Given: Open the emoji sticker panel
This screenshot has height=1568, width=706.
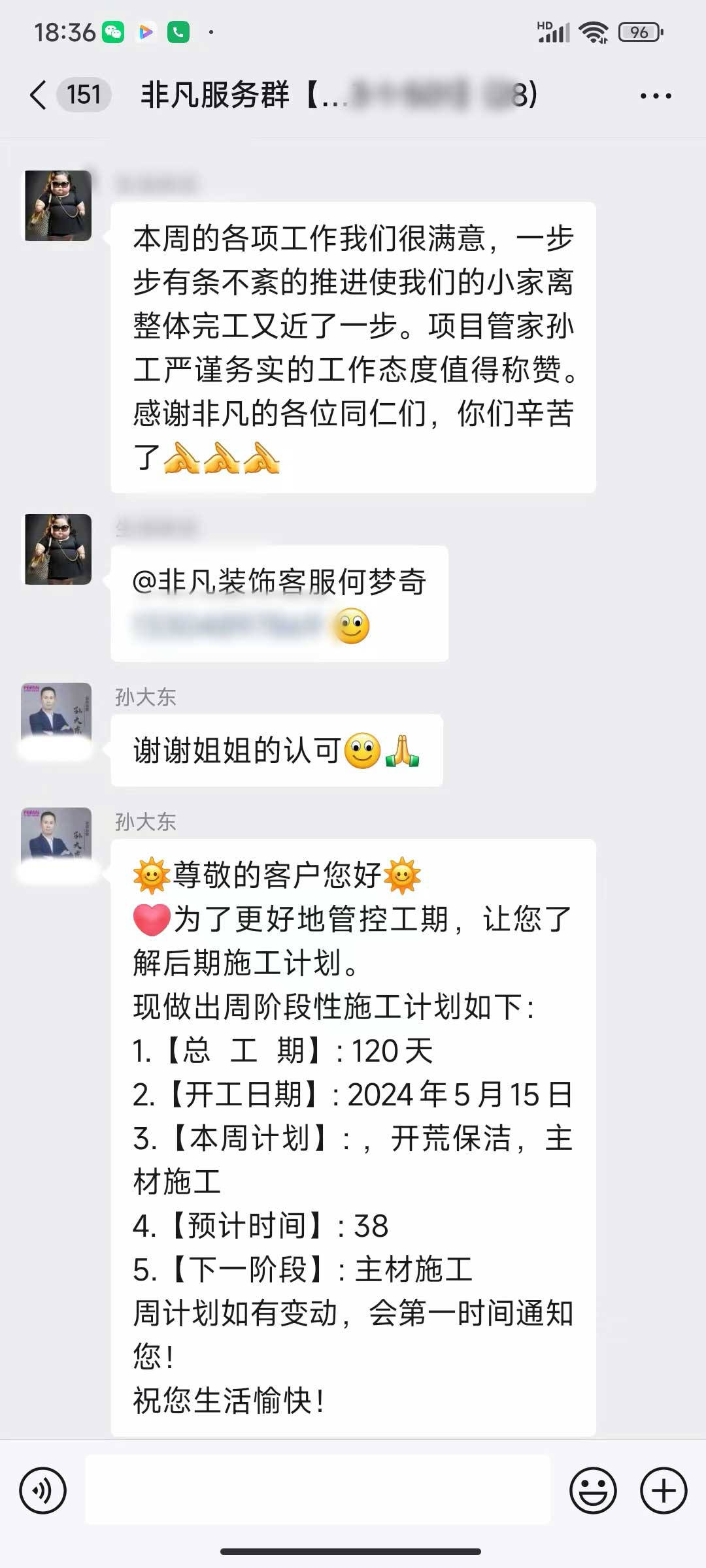Looking at the screenshot, I should (x=593, y=1490).
